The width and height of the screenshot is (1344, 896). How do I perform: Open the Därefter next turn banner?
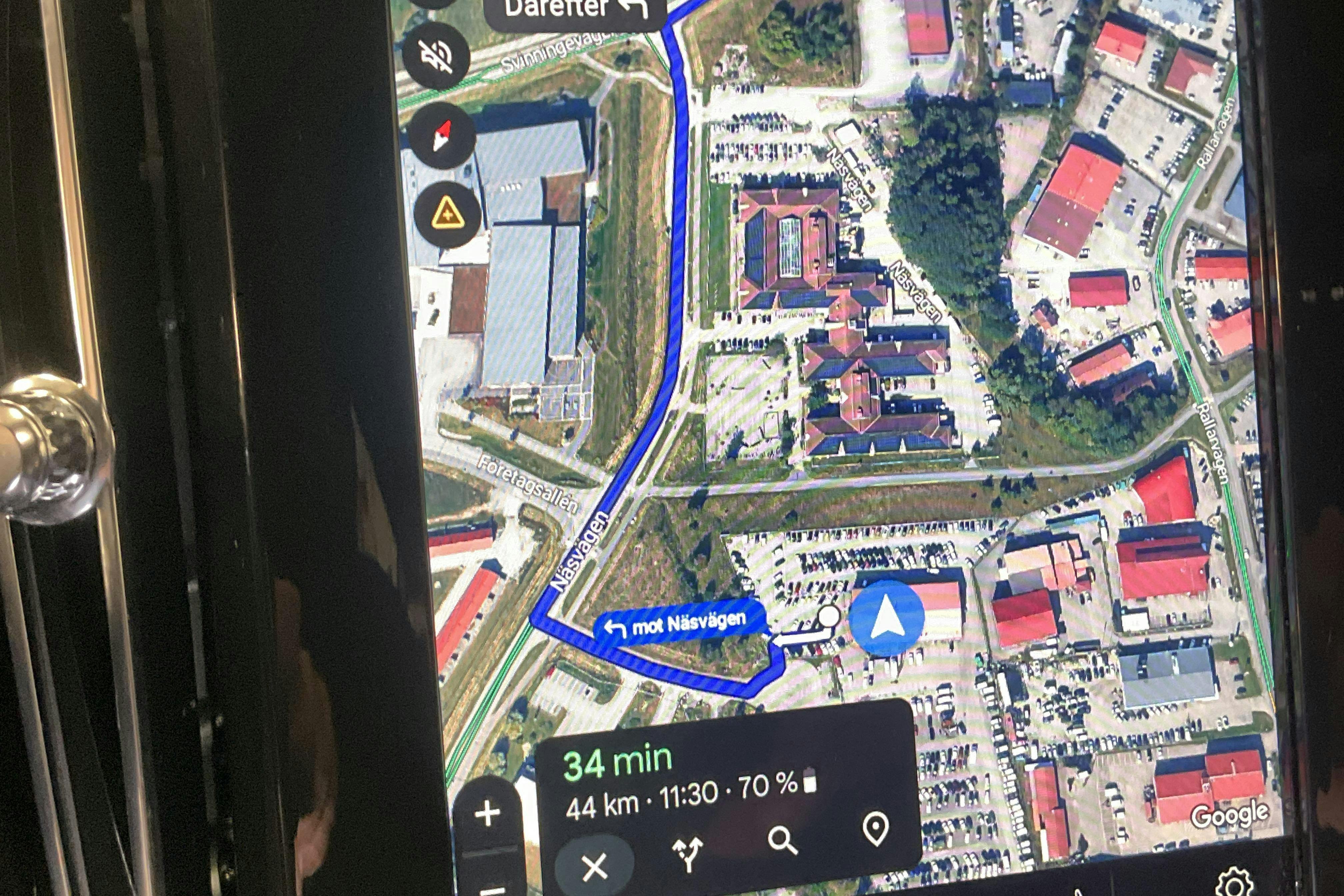575,10
